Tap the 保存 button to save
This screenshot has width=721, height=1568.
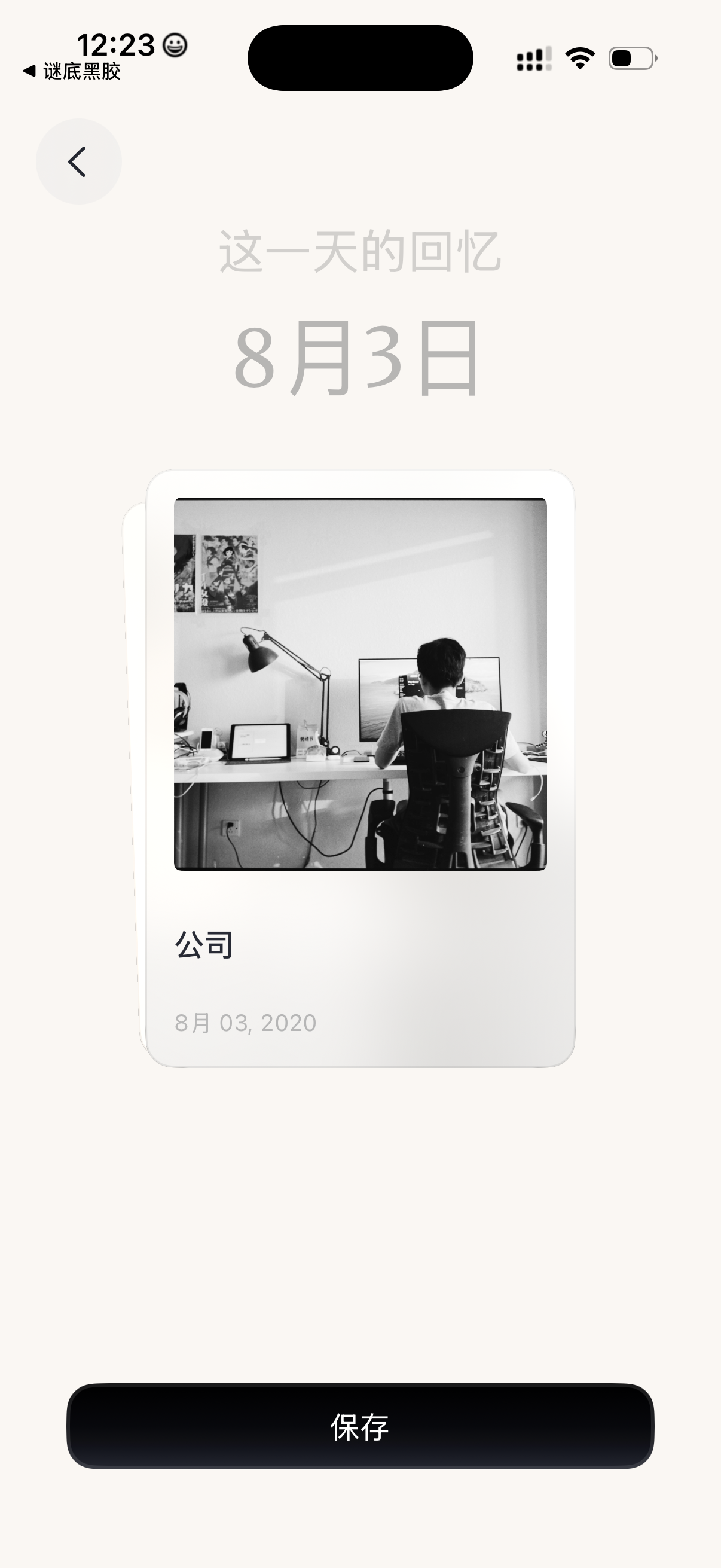coord(360,1426)
